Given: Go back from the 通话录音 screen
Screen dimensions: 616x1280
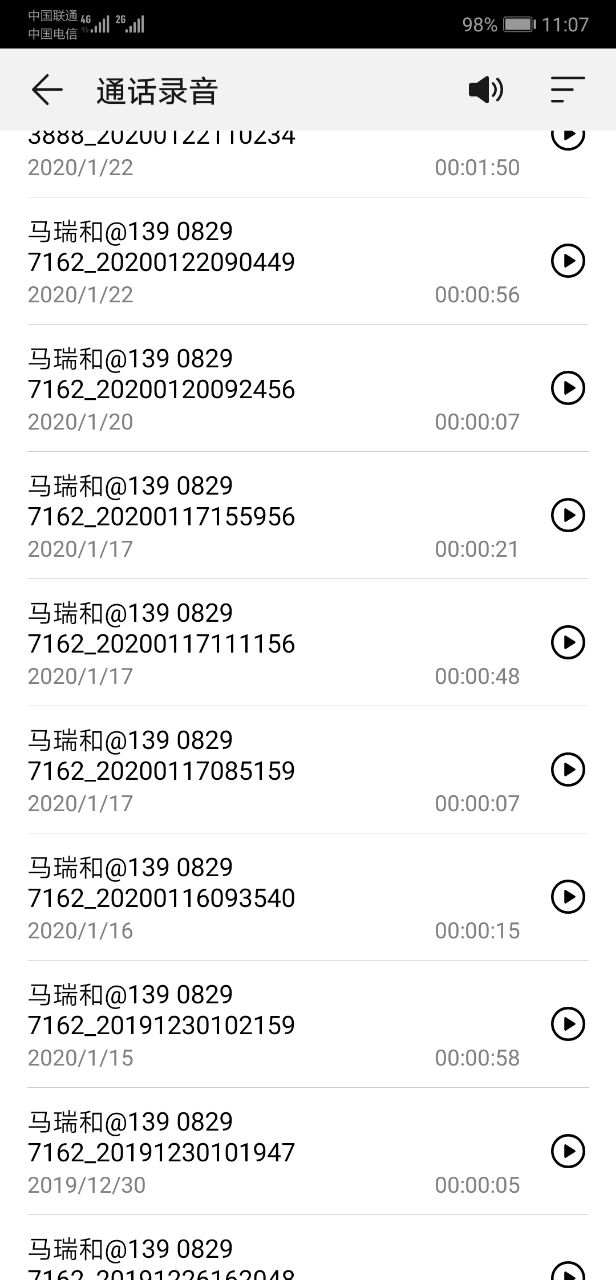Looking at the screenshot, I should pos(47,90).
